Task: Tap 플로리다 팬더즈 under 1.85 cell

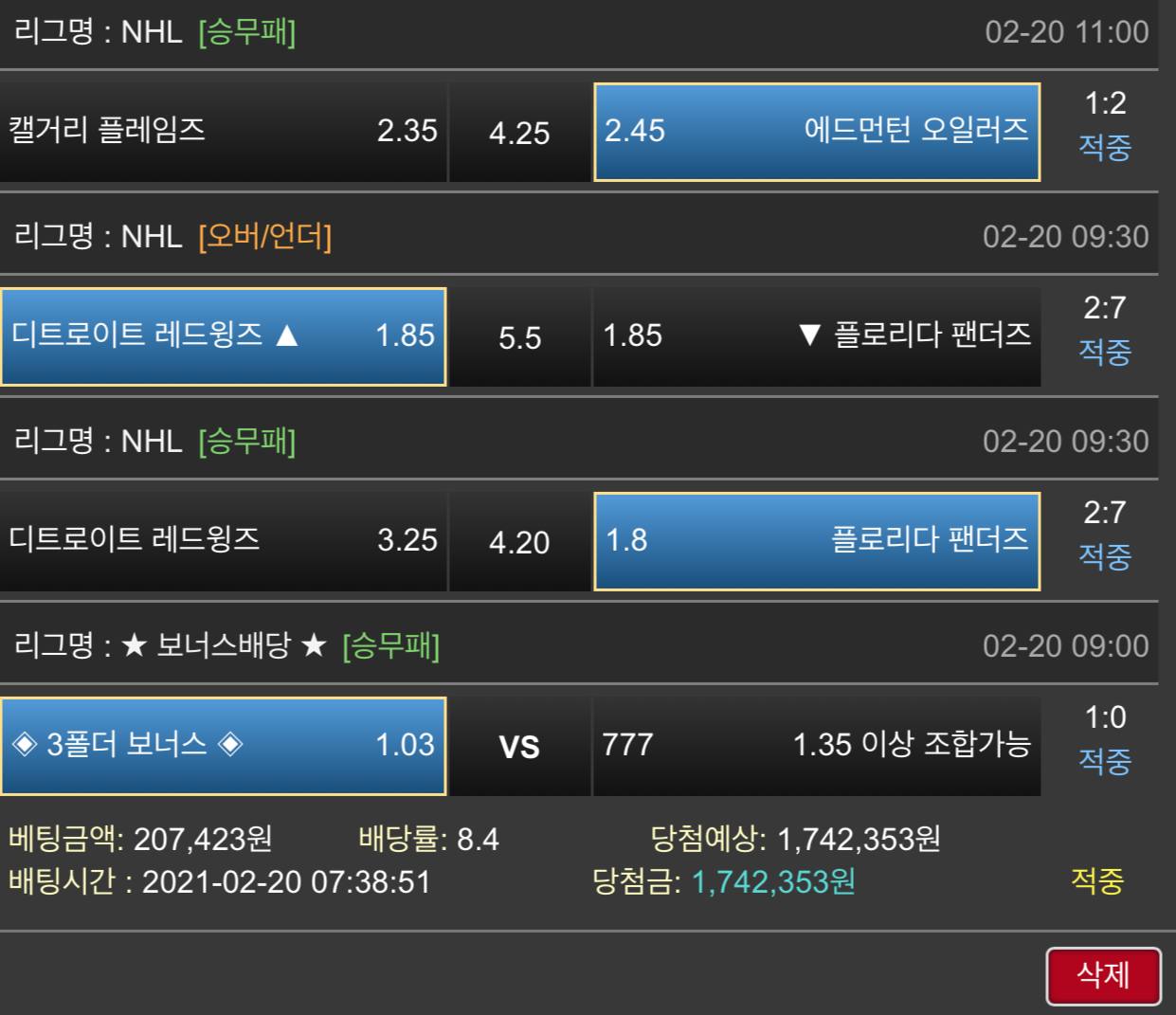Action: click(816, 336)
